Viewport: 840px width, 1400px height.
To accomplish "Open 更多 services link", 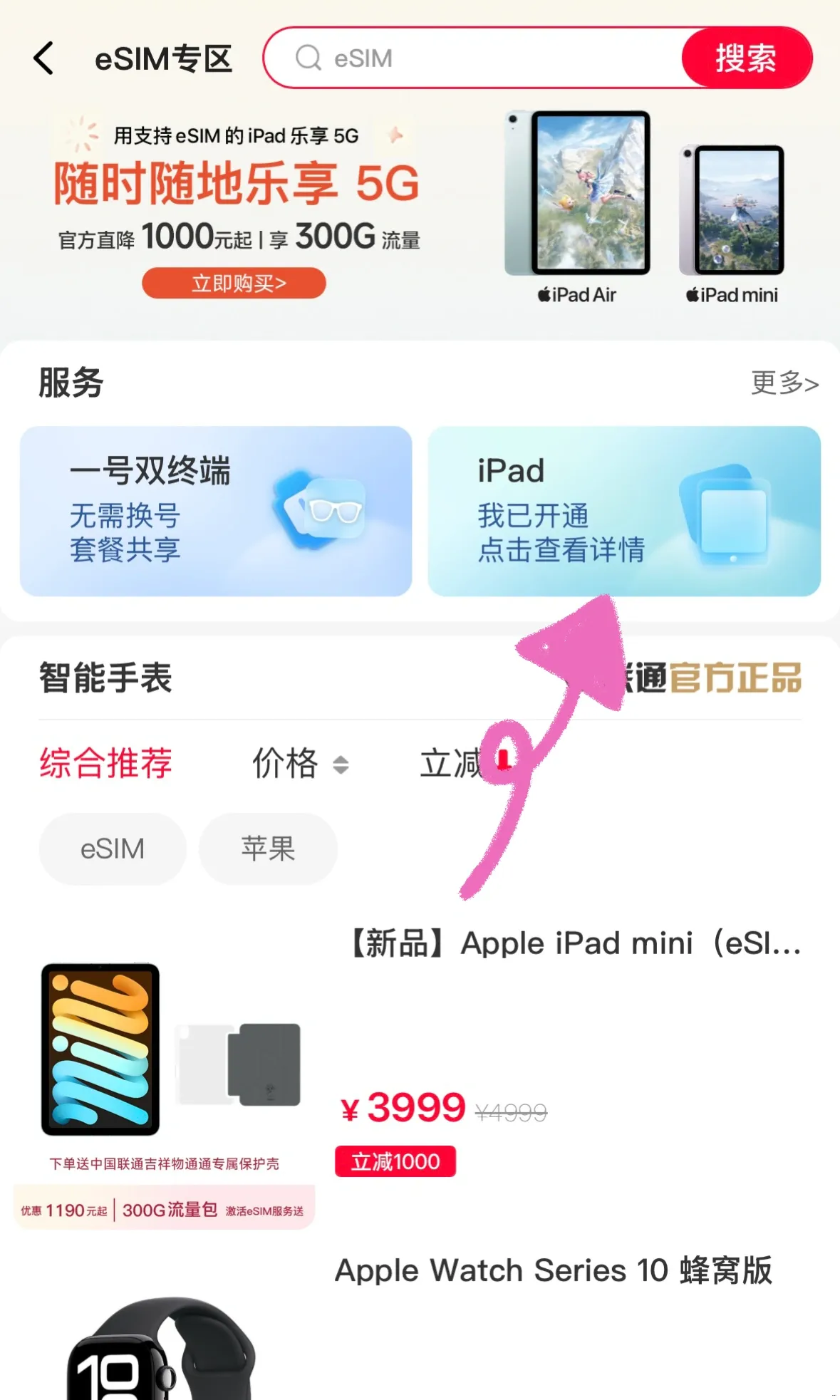I will (784, 383).
